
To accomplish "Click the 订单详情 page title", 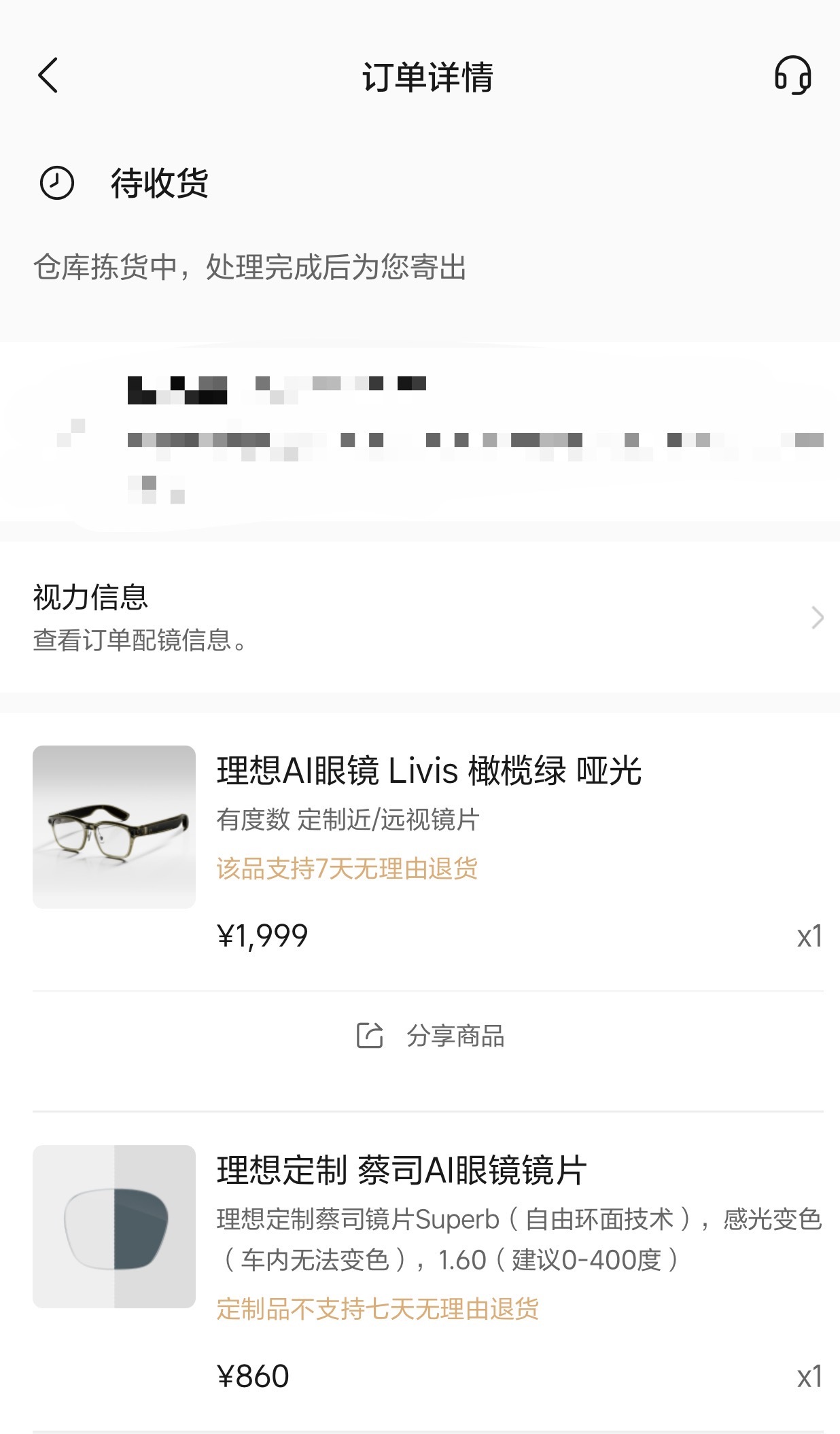I will (430, 77).
